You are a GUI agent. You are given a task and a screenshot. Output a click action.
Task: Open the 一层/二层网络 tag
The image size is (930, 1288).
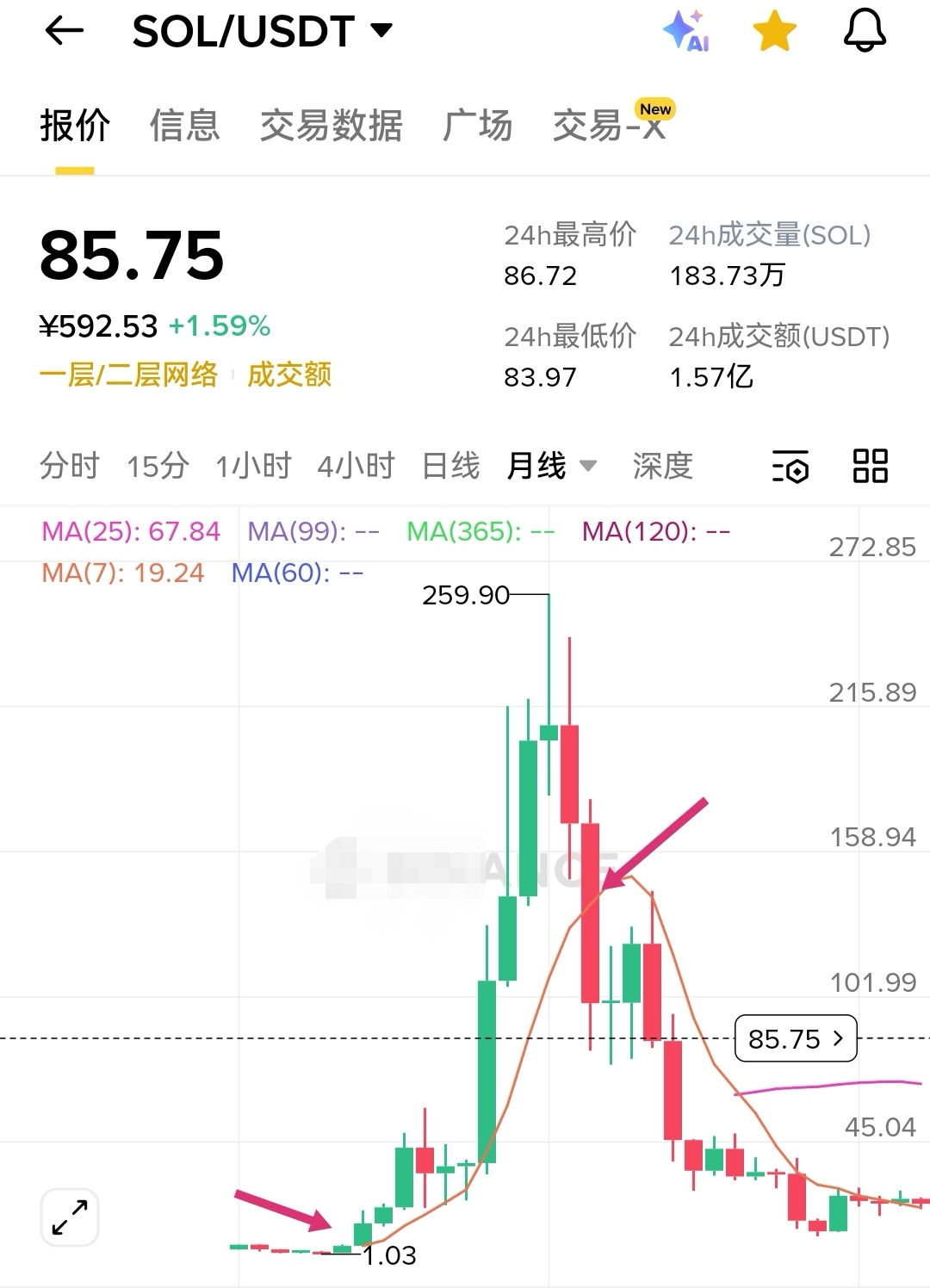tap(128, 375)
